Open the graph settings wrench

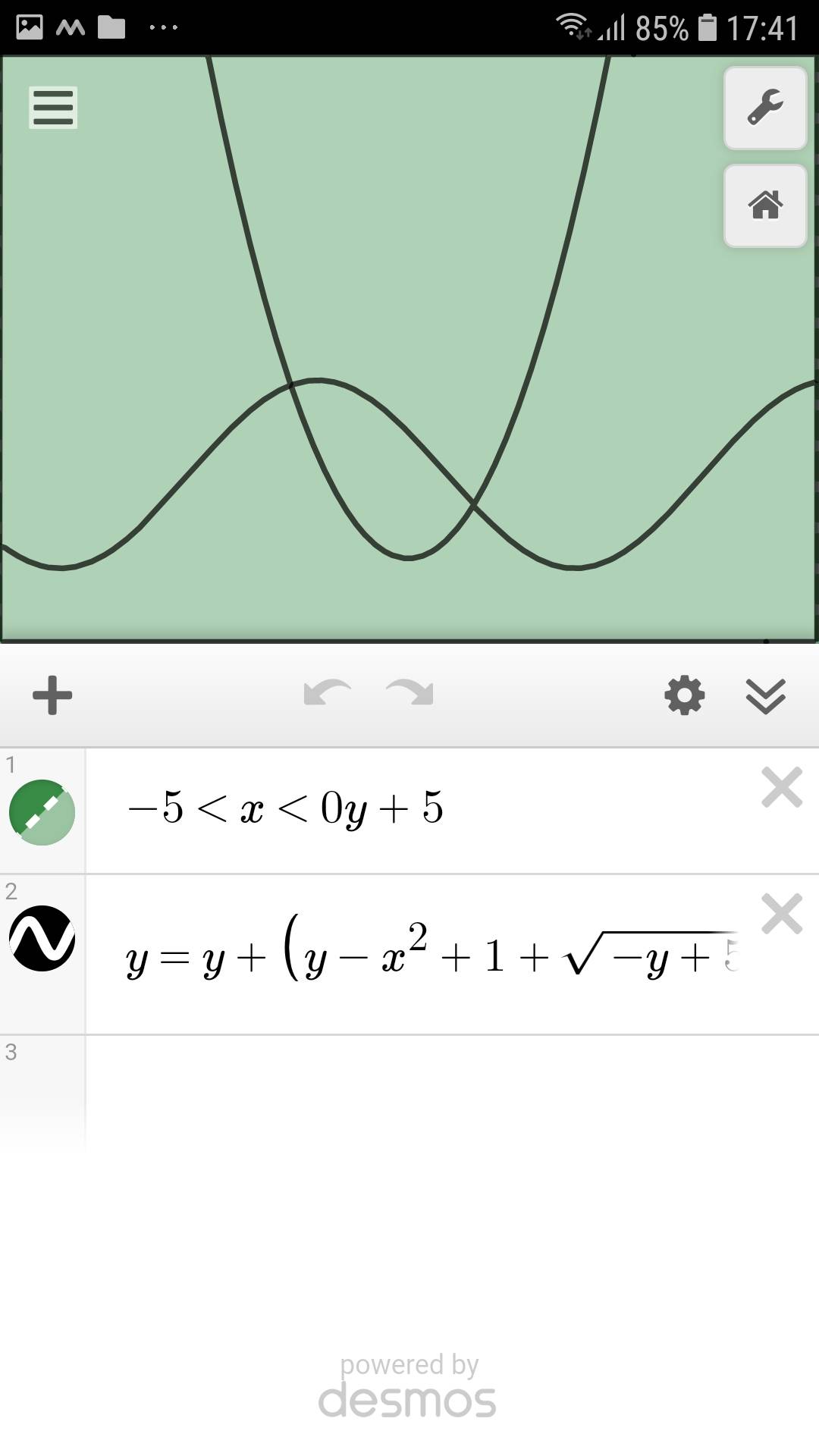click(764, 108)
